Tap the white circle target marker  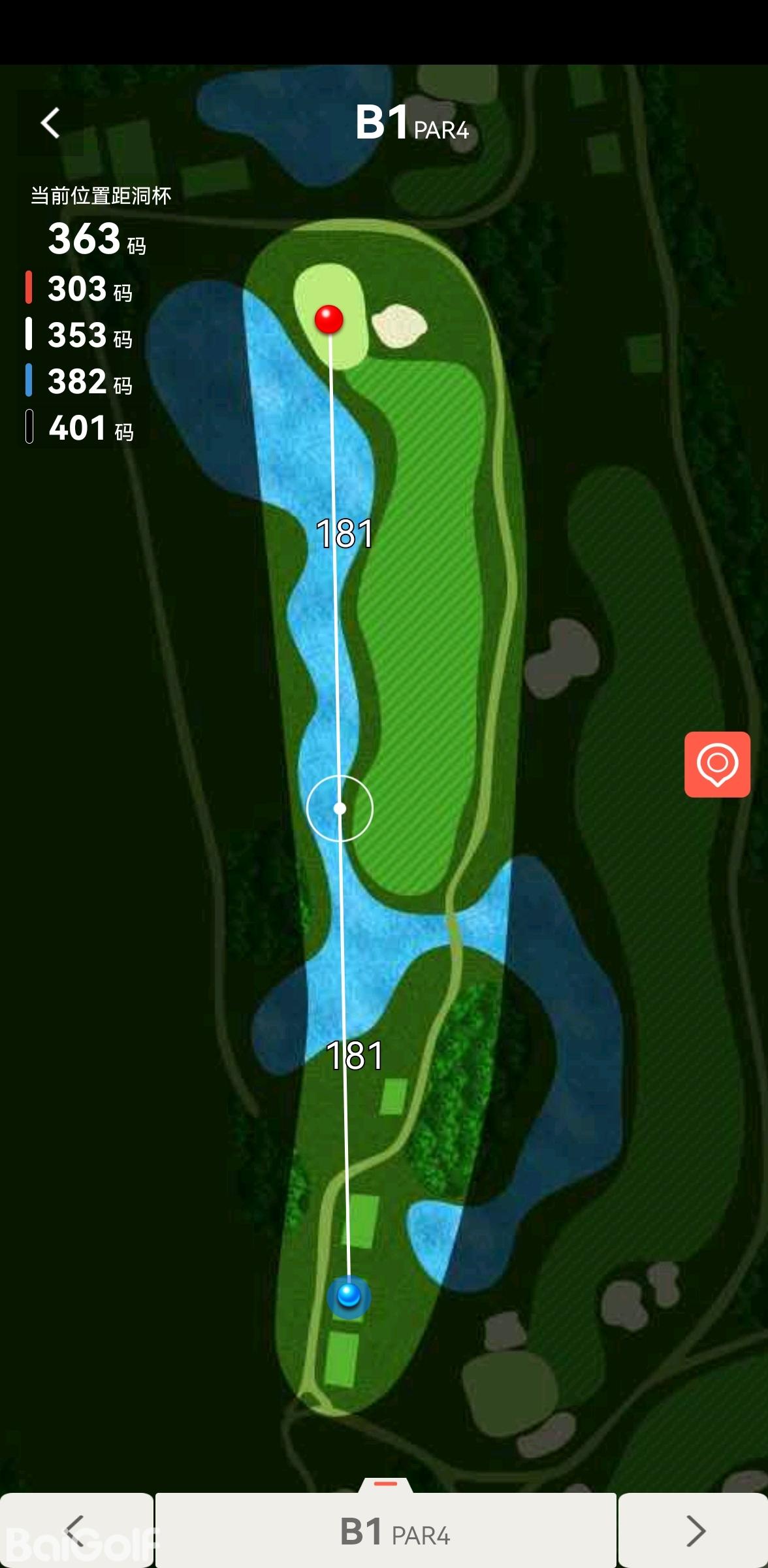tap(340, 809)
